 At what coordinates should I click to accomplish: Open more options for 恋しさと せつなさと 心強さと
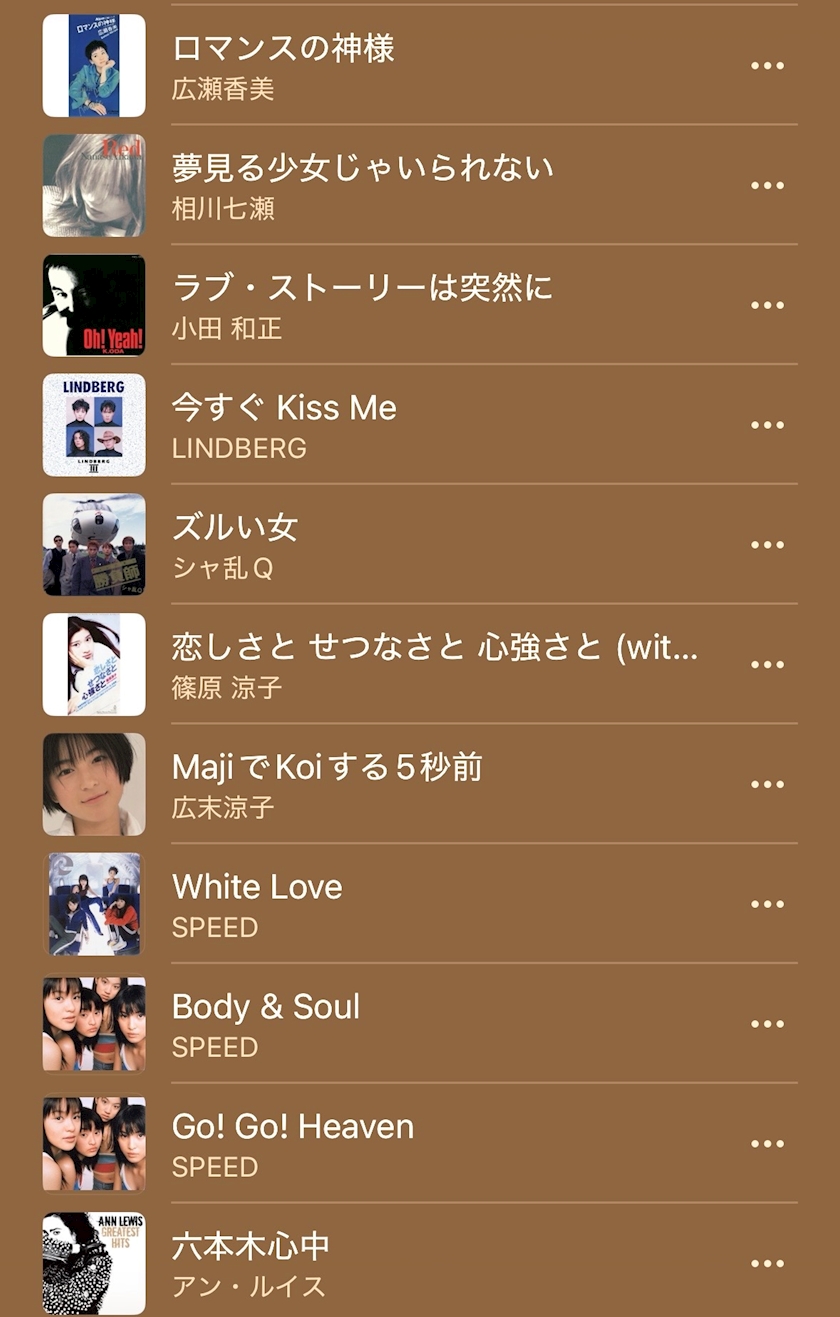(x=767, y=665)
